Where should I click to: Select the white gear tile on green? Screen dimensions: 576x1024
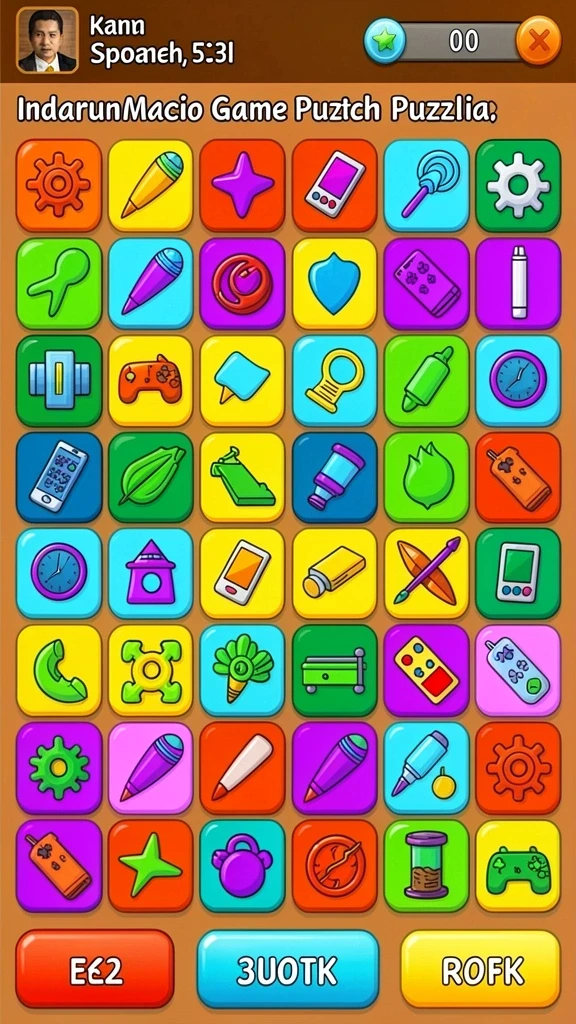click(518, 185)
